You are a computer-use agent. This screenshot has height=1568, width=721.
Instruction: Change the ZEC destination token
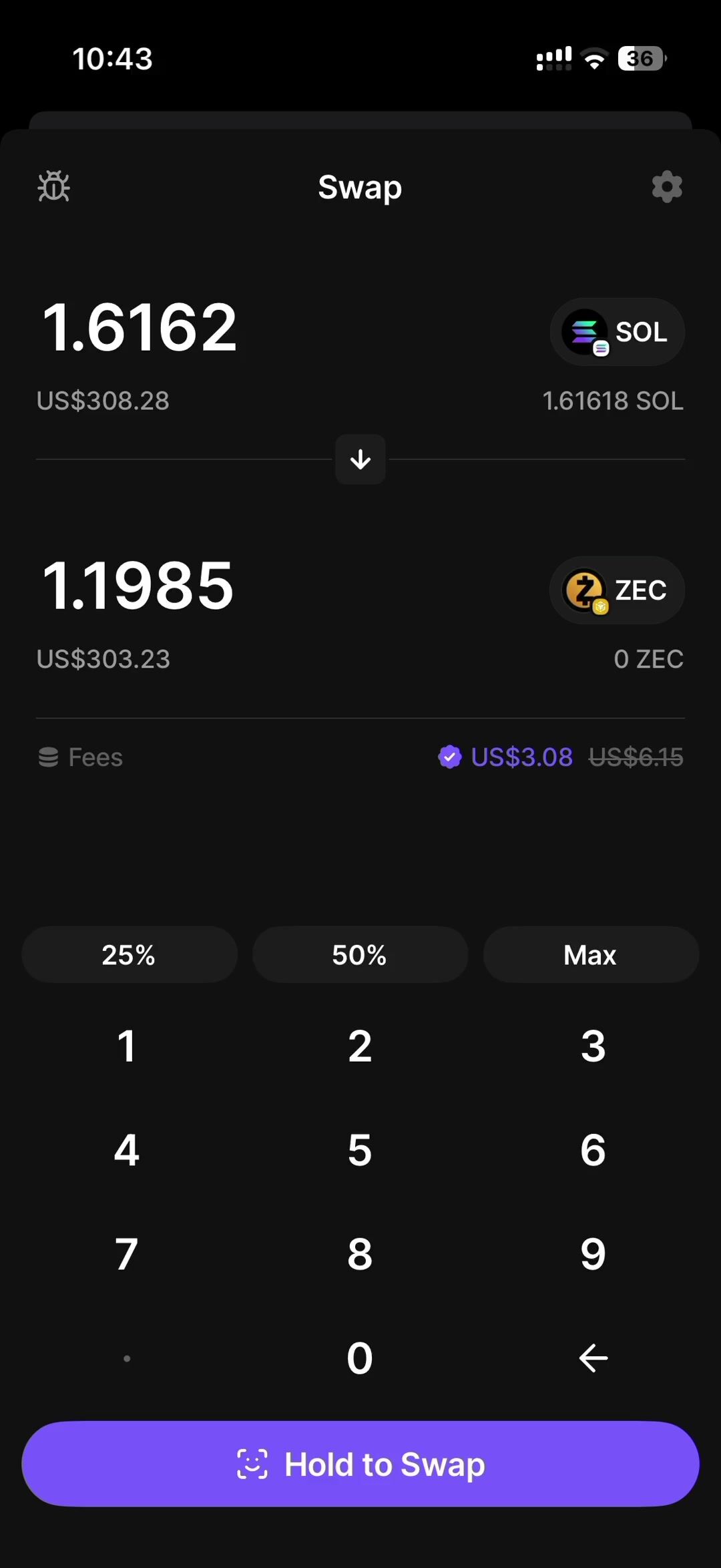click(x=617, y=590)
